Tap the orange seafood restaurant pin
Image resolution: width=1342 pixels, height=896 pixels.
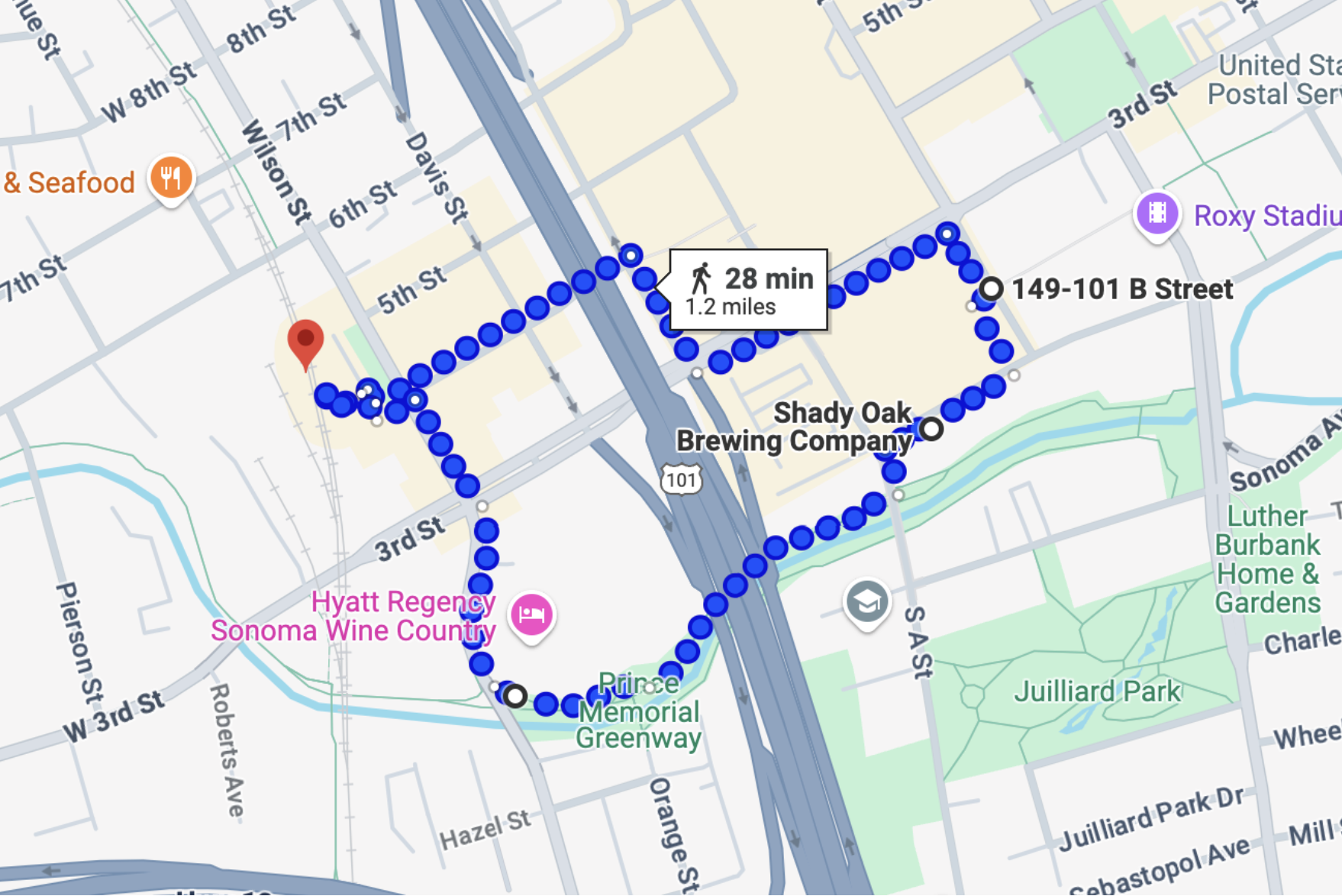171,179
